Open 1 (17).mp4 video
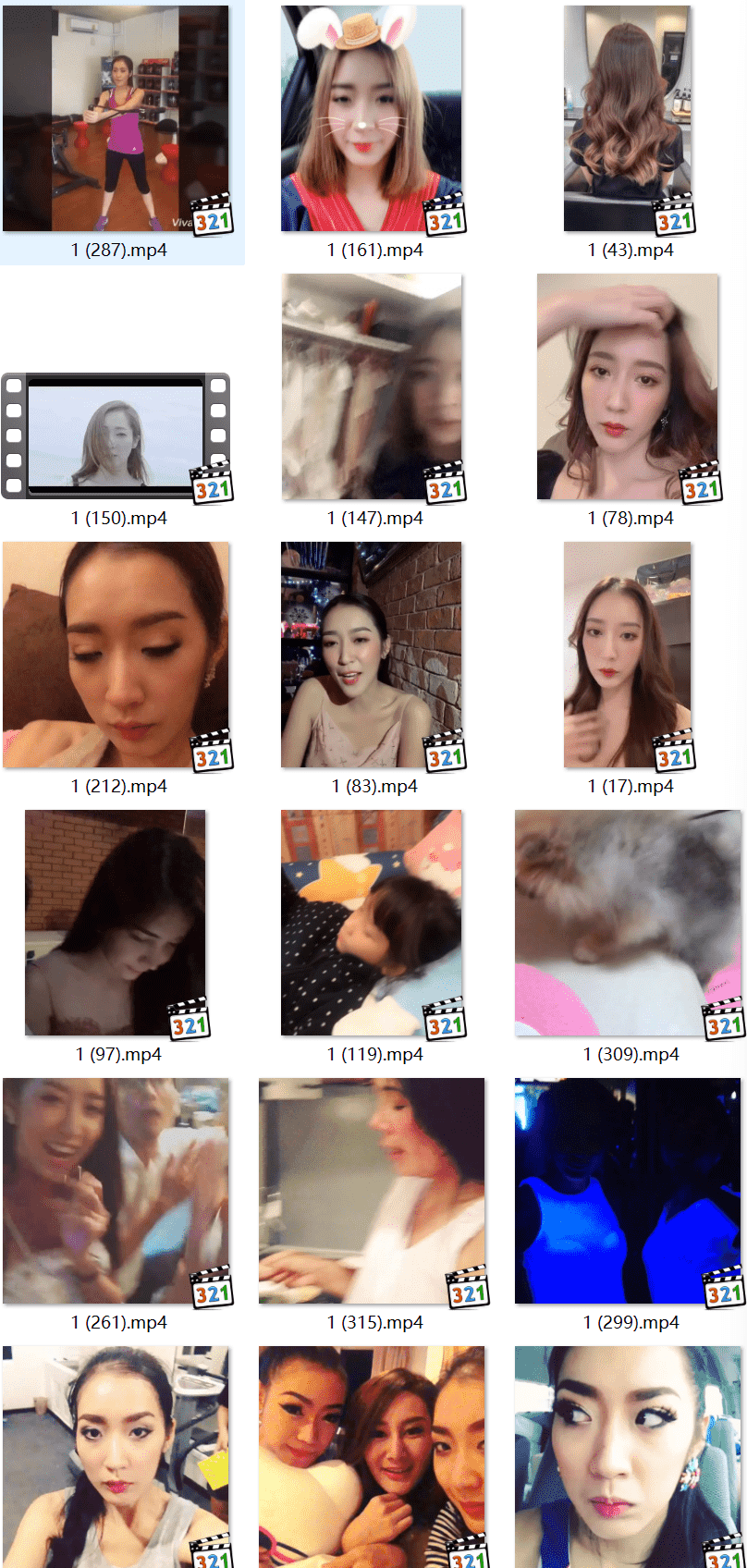Viewport: 747px width, 1568px height. (x=628, y=655)
